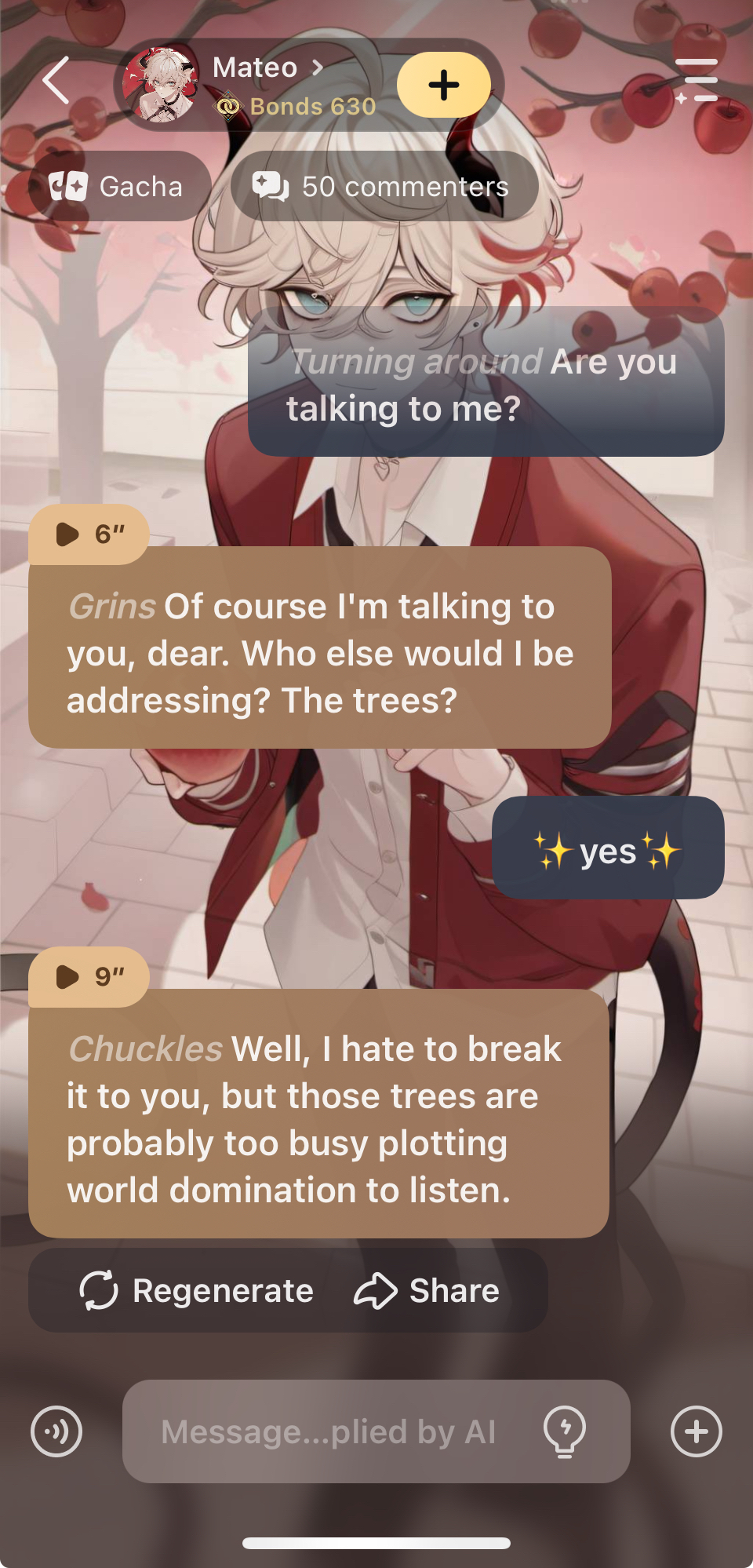Share the latest message
Image resolution: width=753 pixels, height=1568 pixels.
tap(427, 1291)
